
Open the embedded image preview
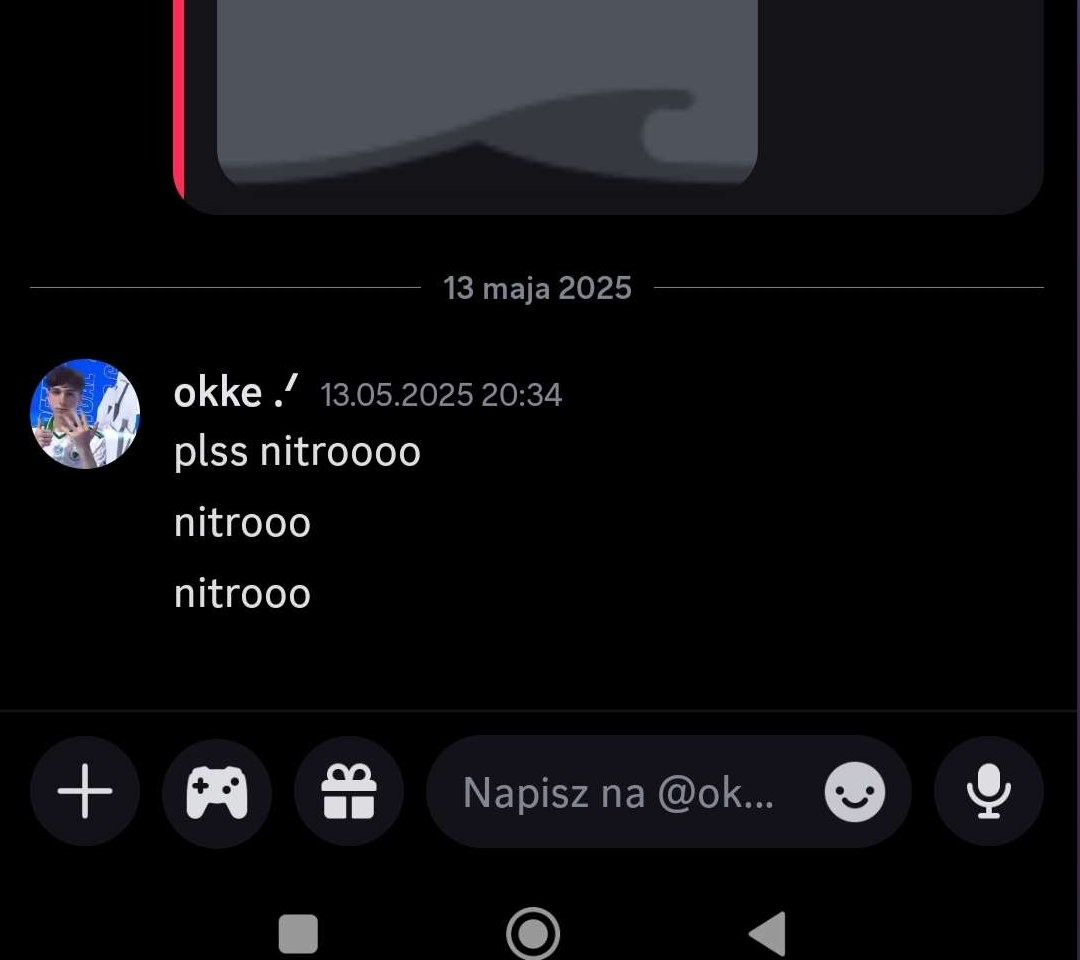pyautogui.click(x=487, y=90)
